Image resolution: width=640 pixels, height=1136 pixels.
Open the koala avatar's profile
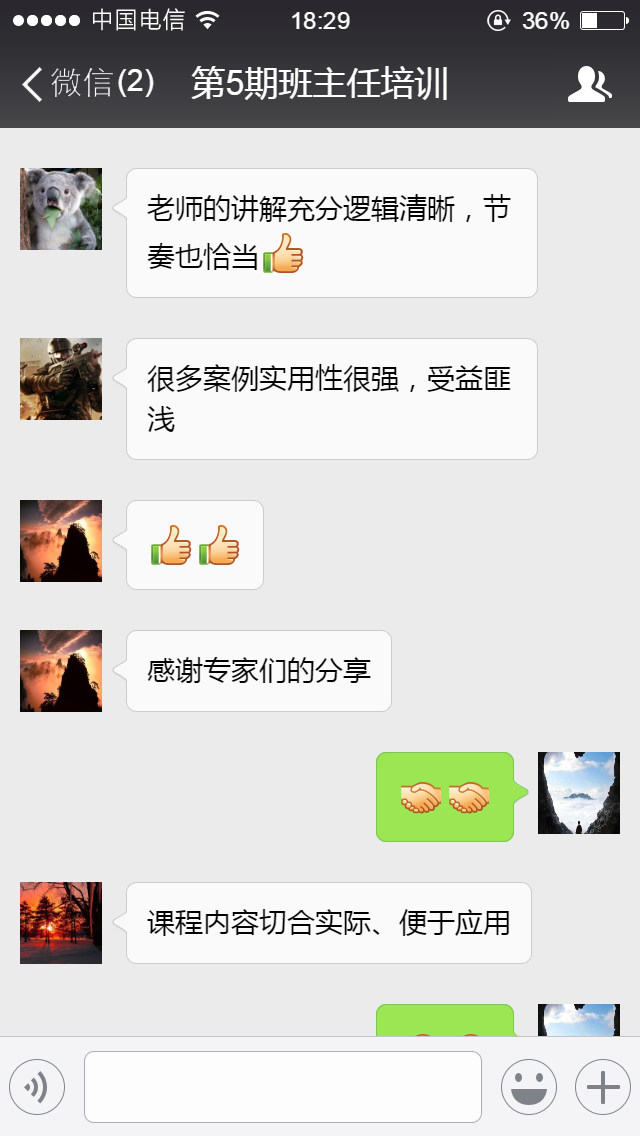pyautogui.click(x=61, y=209)
